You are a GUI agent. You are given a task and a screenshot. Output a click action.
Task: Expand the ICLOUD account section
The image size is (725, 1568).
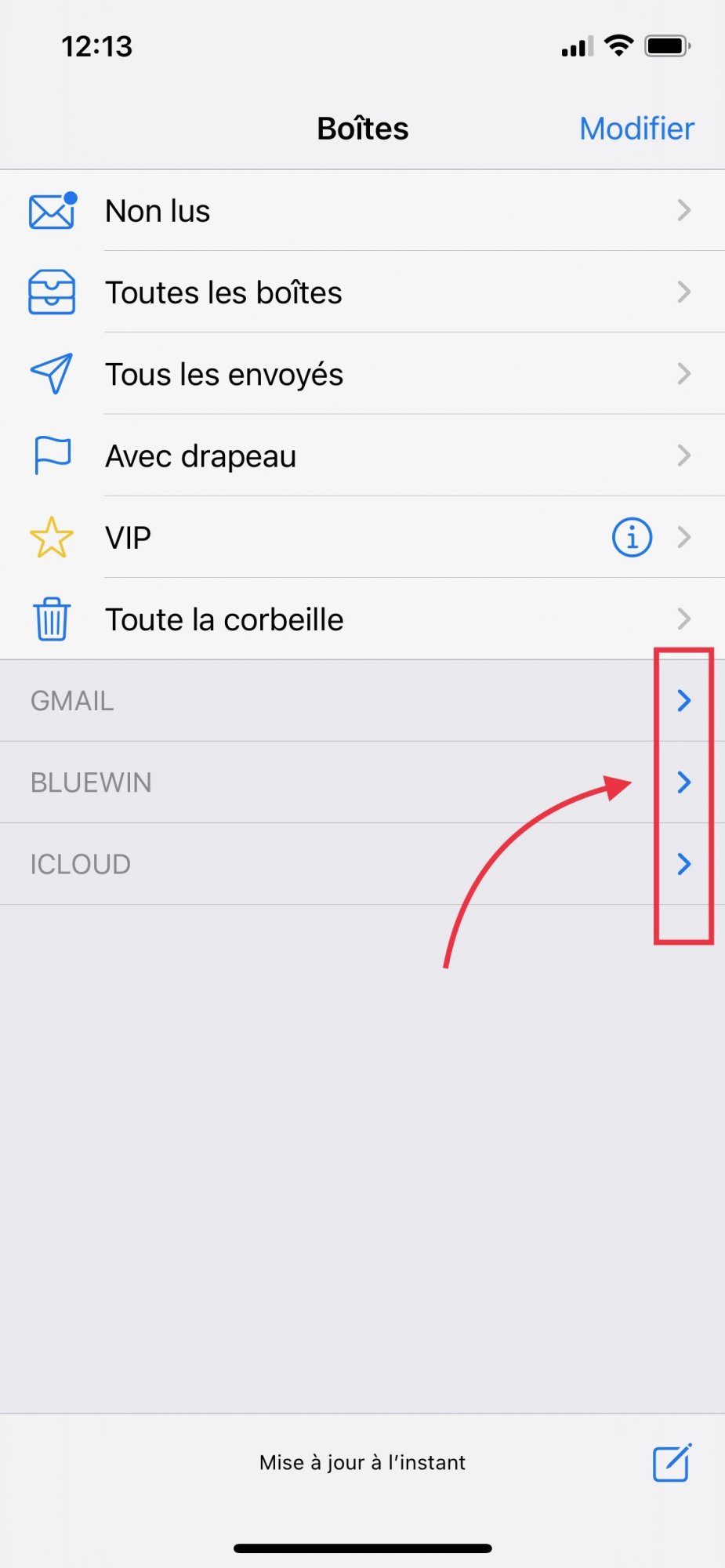point(683,863)
